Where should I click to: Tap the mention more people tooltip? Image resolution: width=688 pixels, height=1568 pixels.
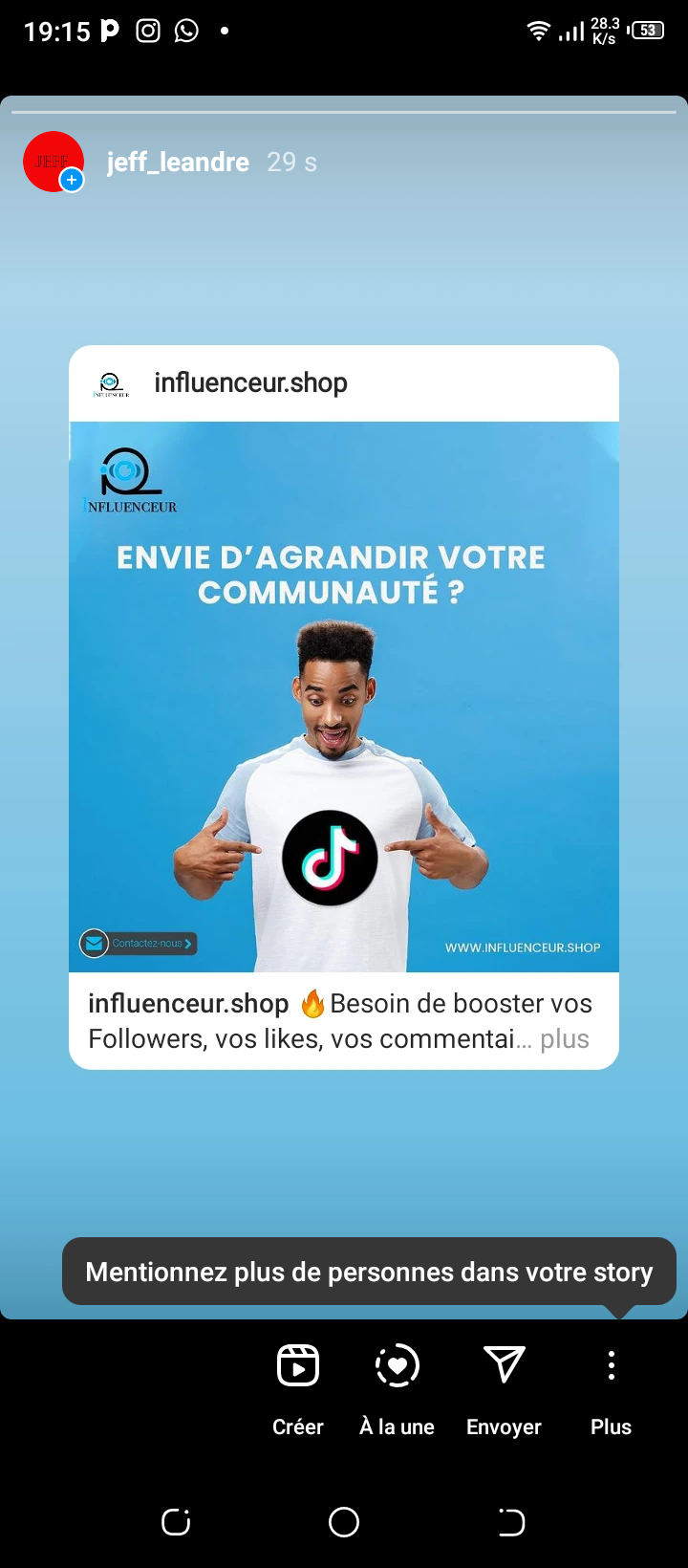(x=369, y=1272)
